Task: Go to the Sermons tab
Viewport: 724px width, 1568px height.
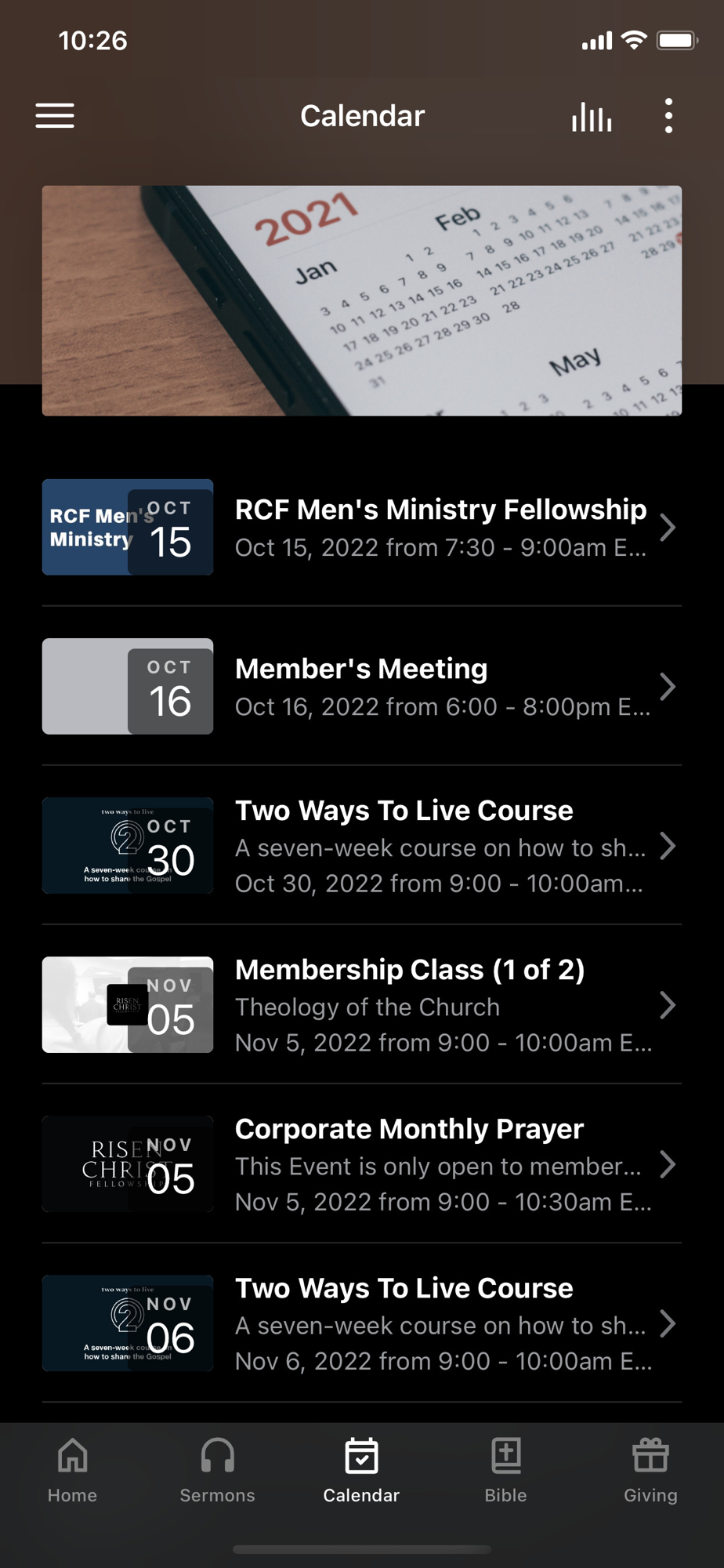Action: [217, 1471]
